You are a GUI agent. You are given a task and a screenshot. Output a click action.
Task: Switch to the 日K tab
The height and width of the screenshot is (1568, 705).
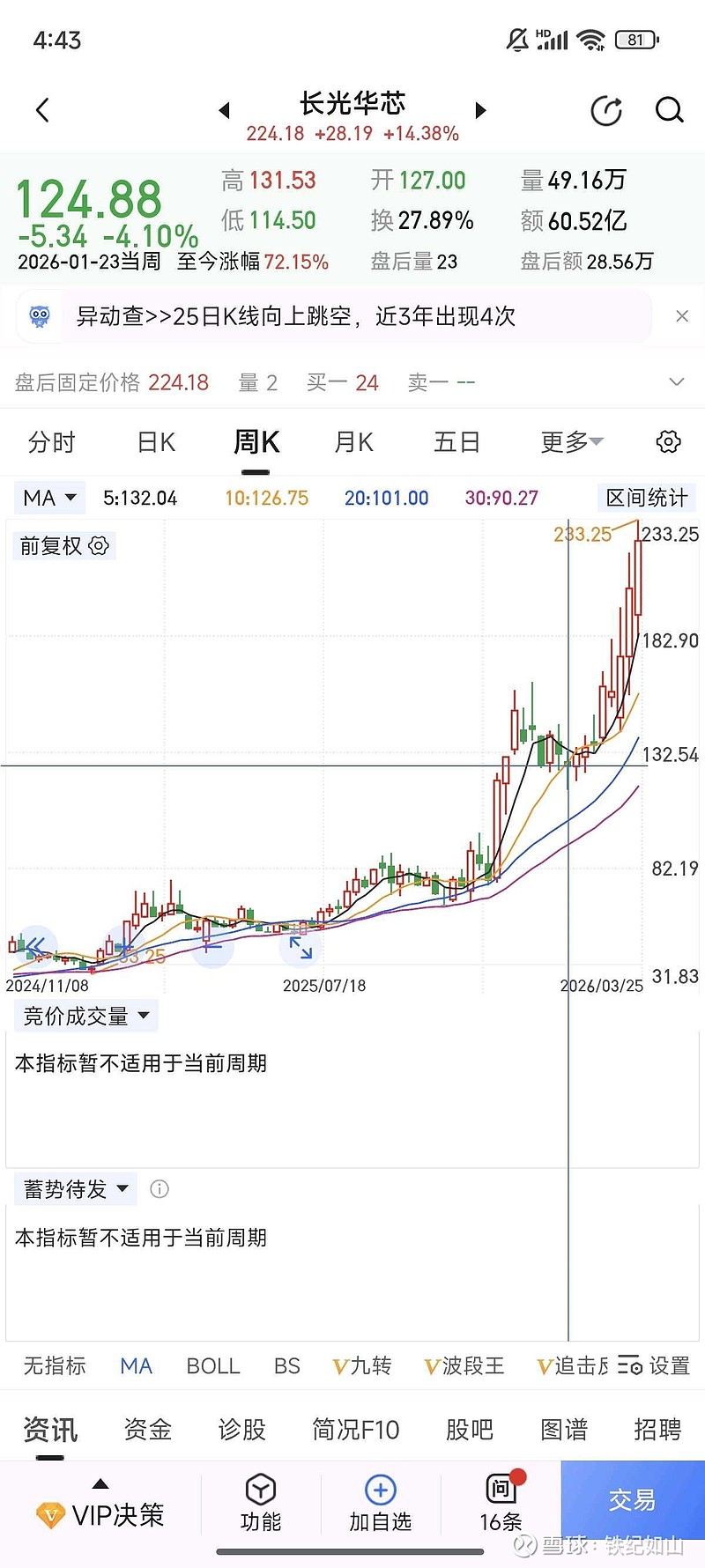(154, 442)
